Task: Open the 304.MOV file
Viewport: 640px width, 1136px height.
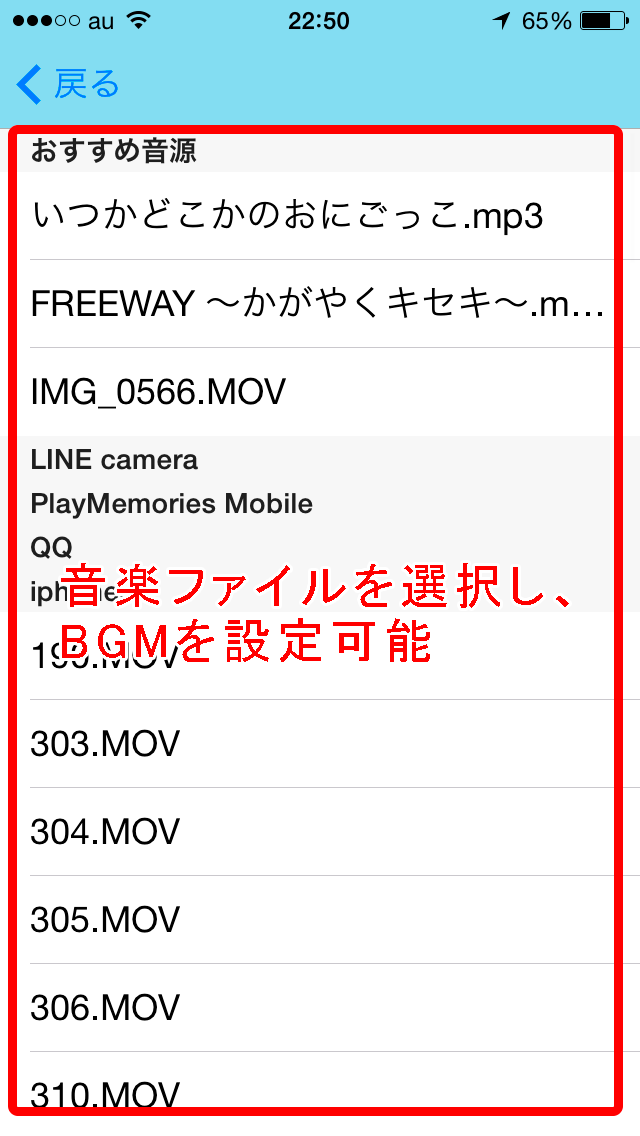Action: pos(320,832)
